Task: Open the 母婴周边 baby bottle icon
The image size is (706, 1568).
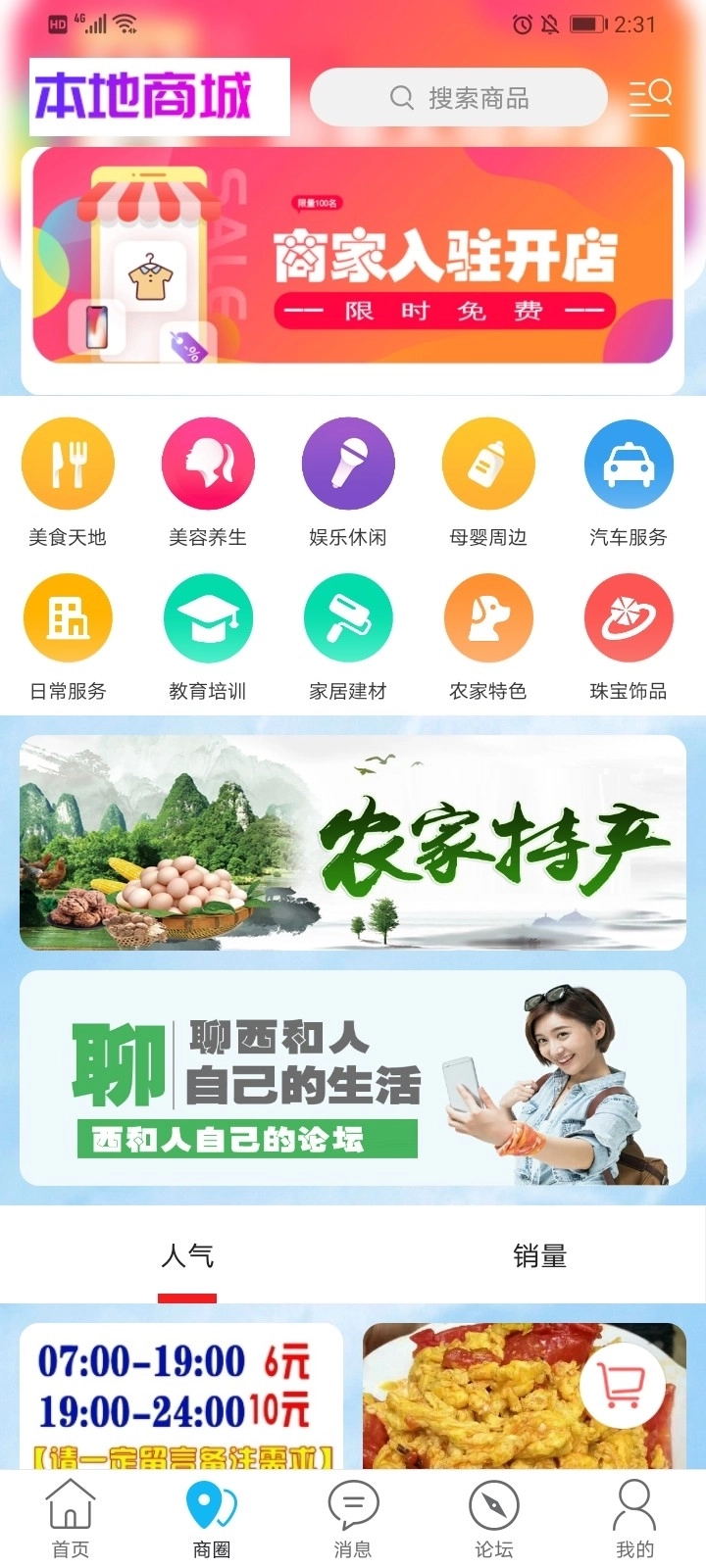Action: point(487,463)
